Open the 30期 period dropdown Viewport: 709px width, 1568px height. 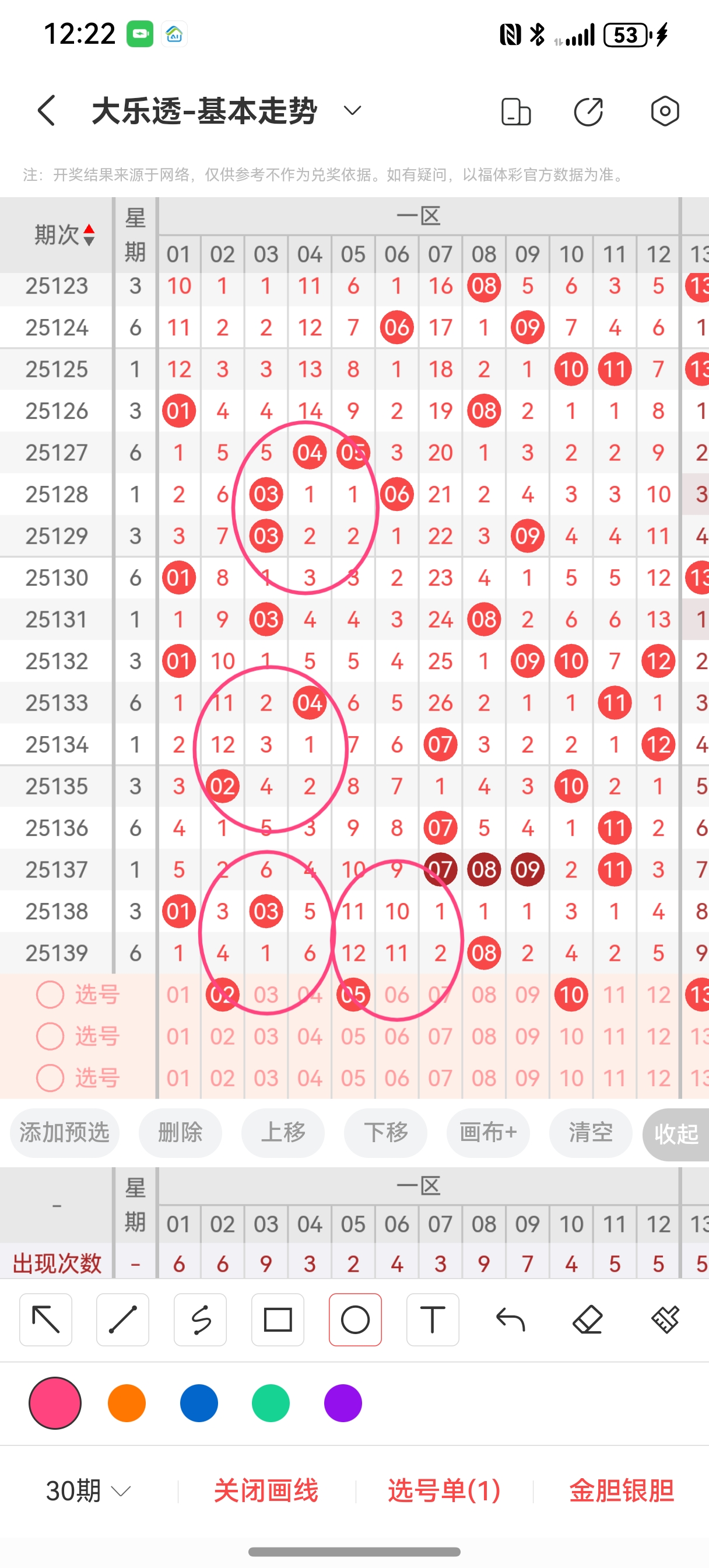point(88,1490)
